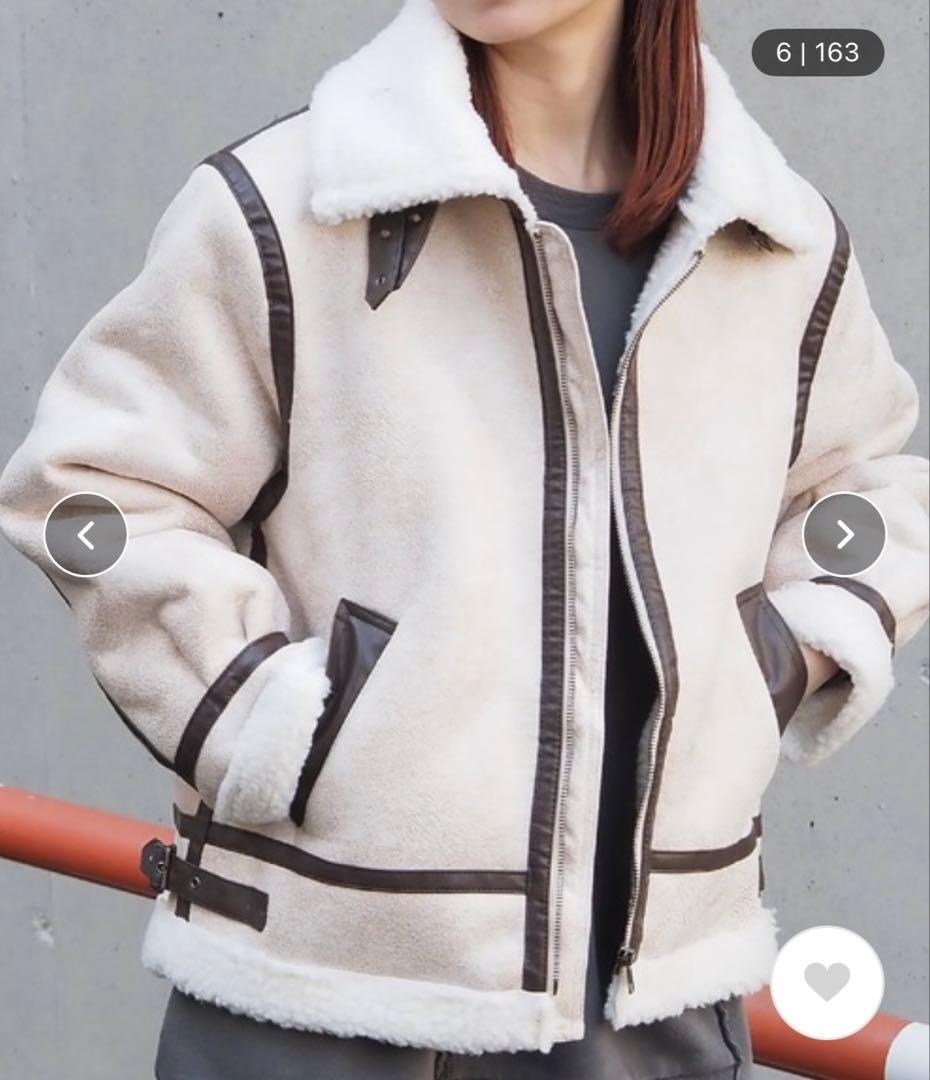
Task: Go to the previous product image
Action: coord(86,535)
